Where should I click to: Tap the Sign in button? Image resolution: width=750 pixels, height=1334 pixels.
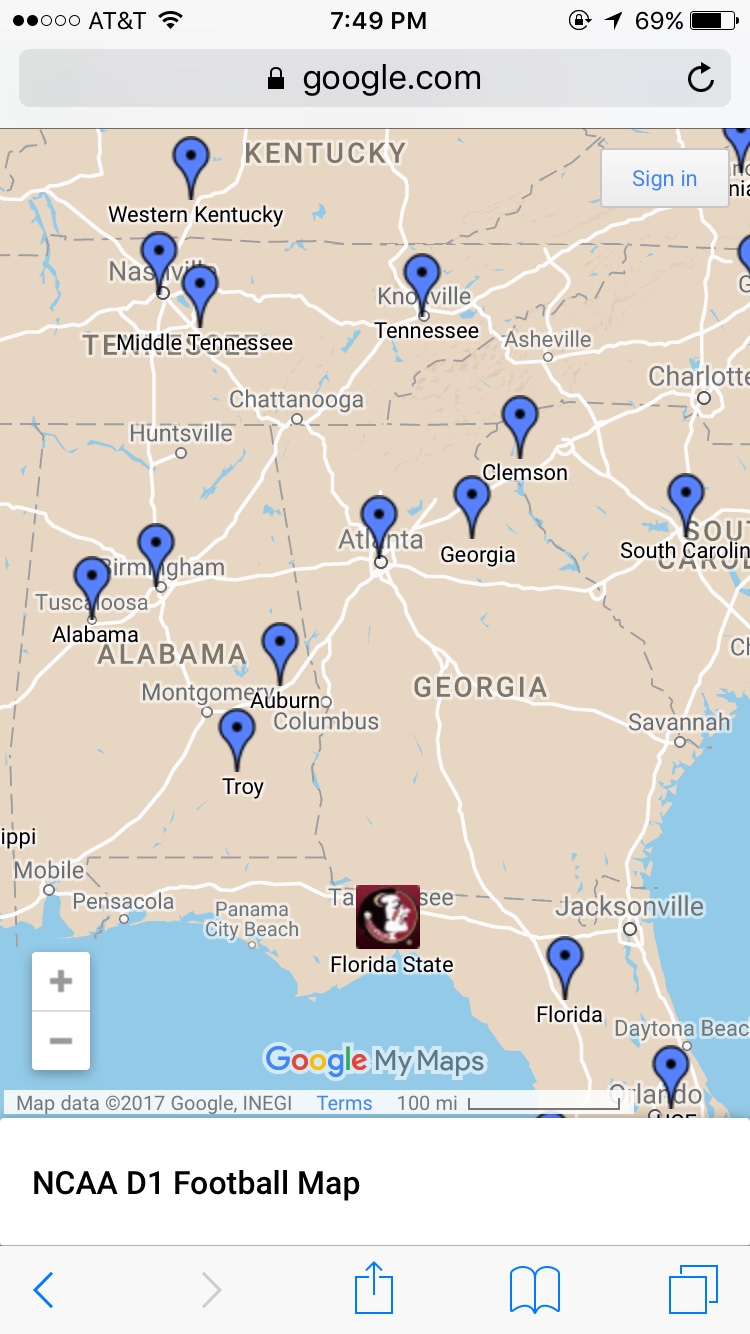pyautogui.click(x=664, y=179)
